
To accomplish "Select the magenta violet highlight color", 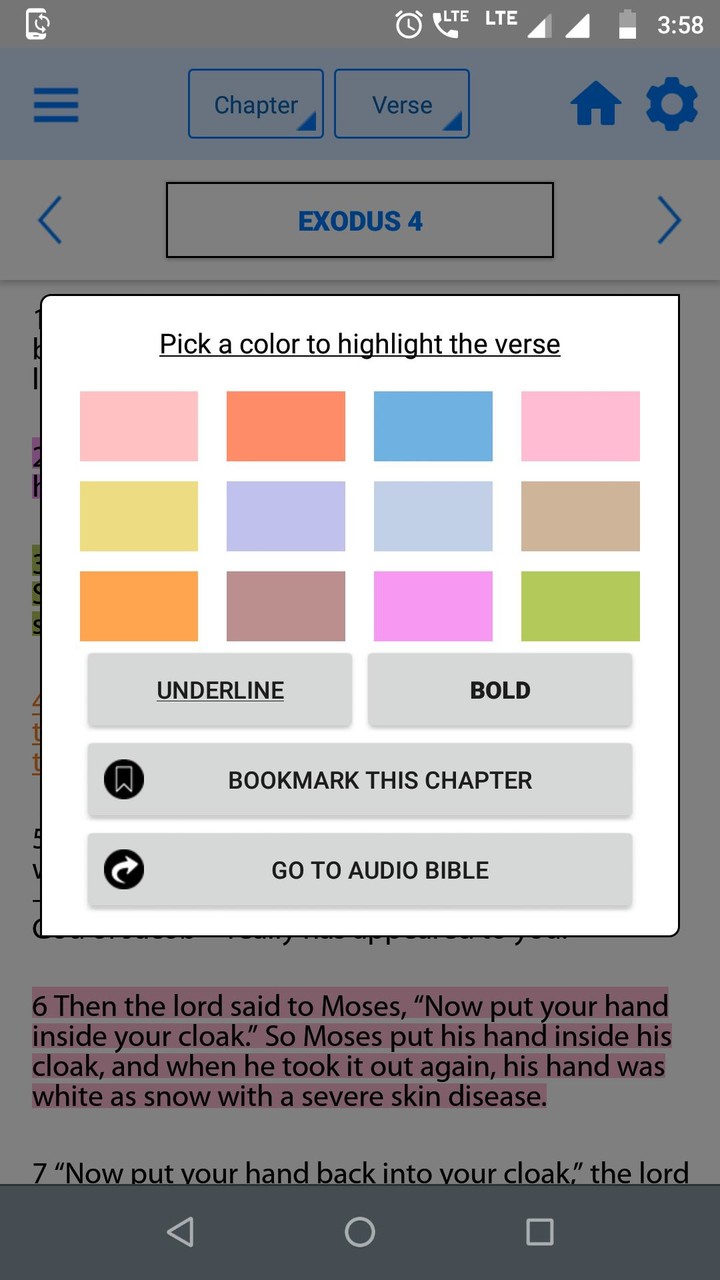I will [x=433, y=606].
